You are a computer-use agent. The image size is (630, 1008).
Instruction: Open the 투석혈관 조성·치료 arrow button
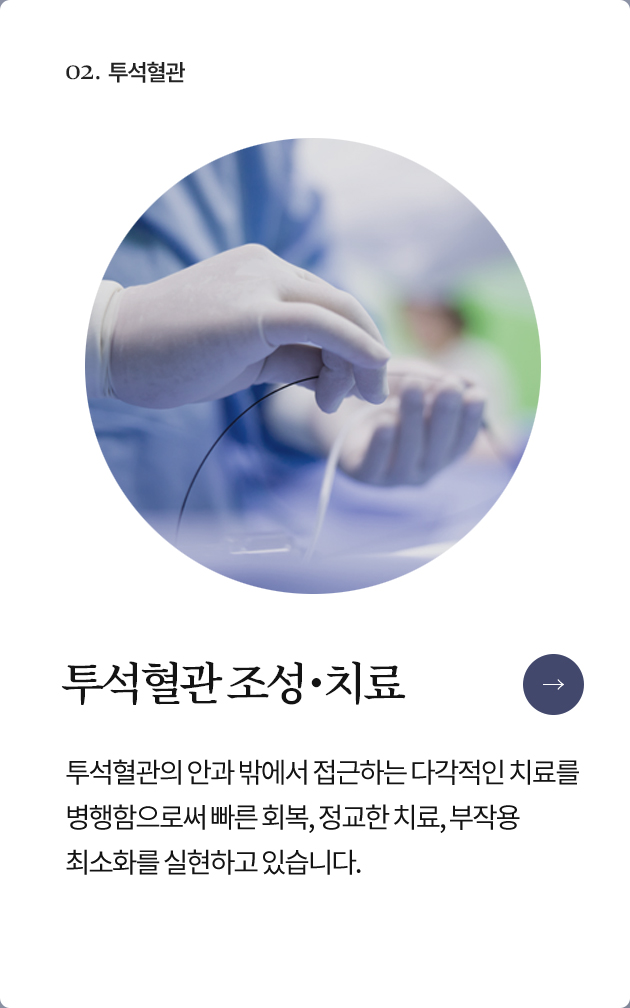coord(553,684)
